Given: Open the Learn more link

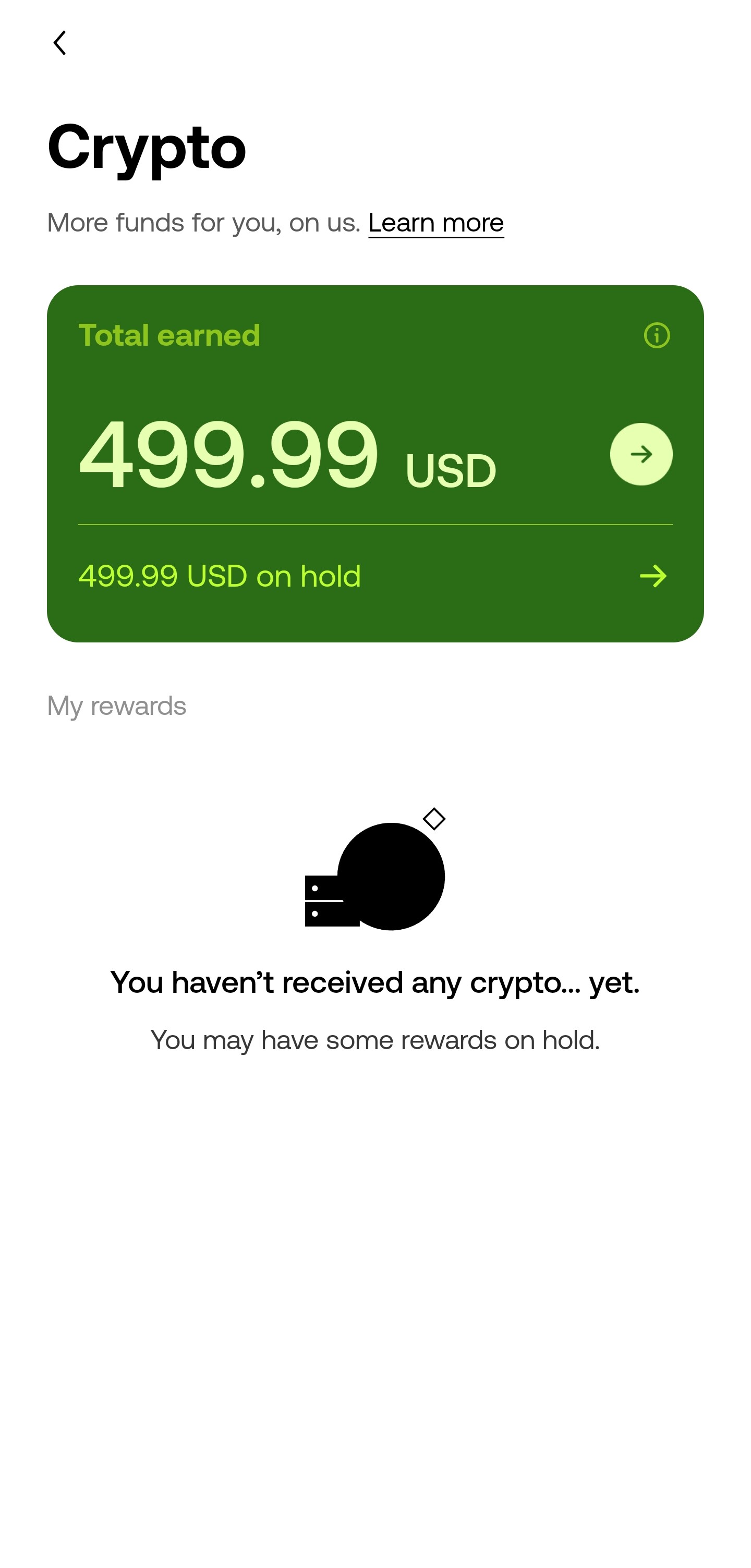Looking at the screenshot, I should tap(436, 223).
